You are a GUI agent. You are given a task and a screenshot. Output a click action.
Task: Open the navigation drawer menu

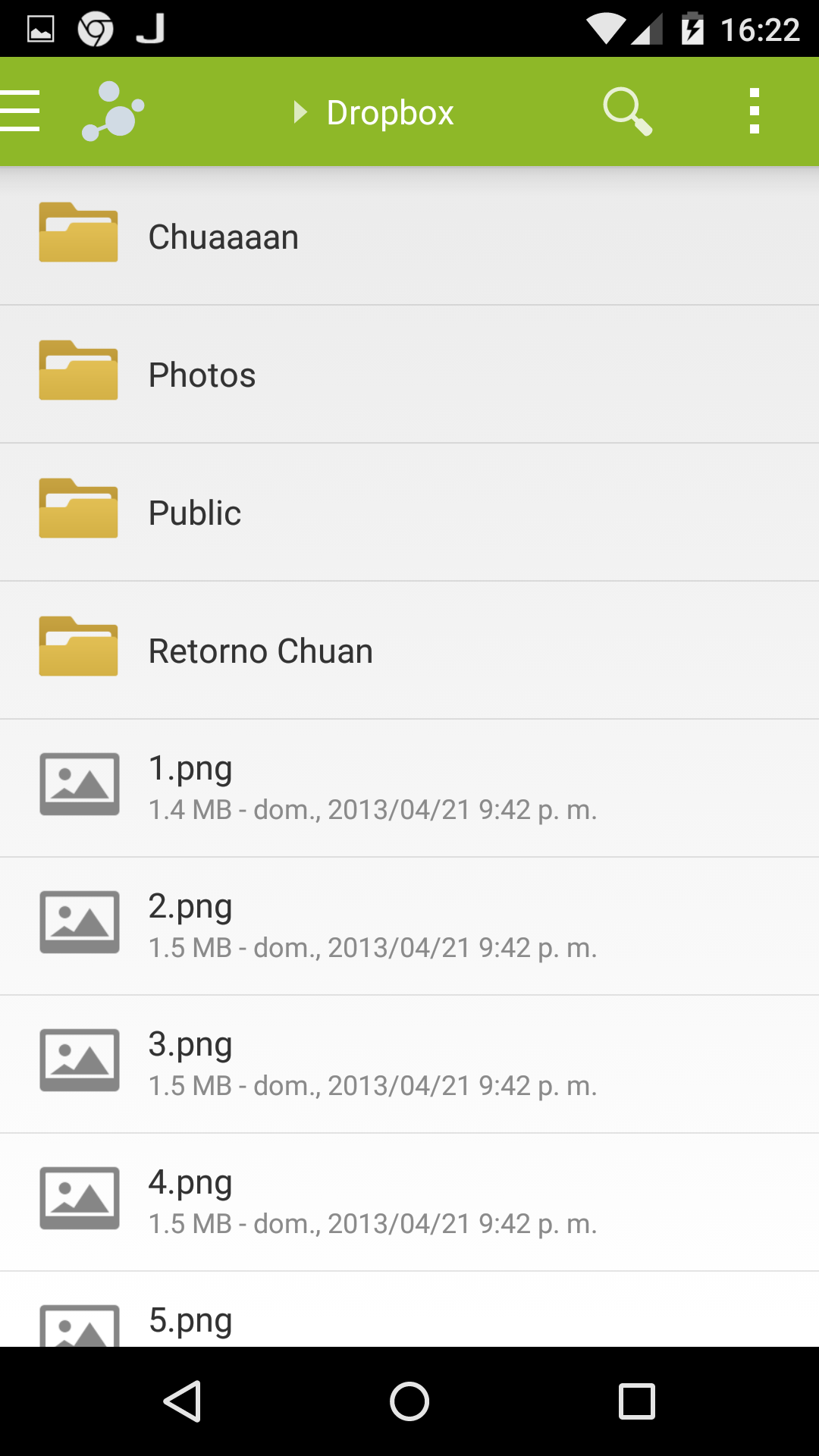(x=21, y=111)
